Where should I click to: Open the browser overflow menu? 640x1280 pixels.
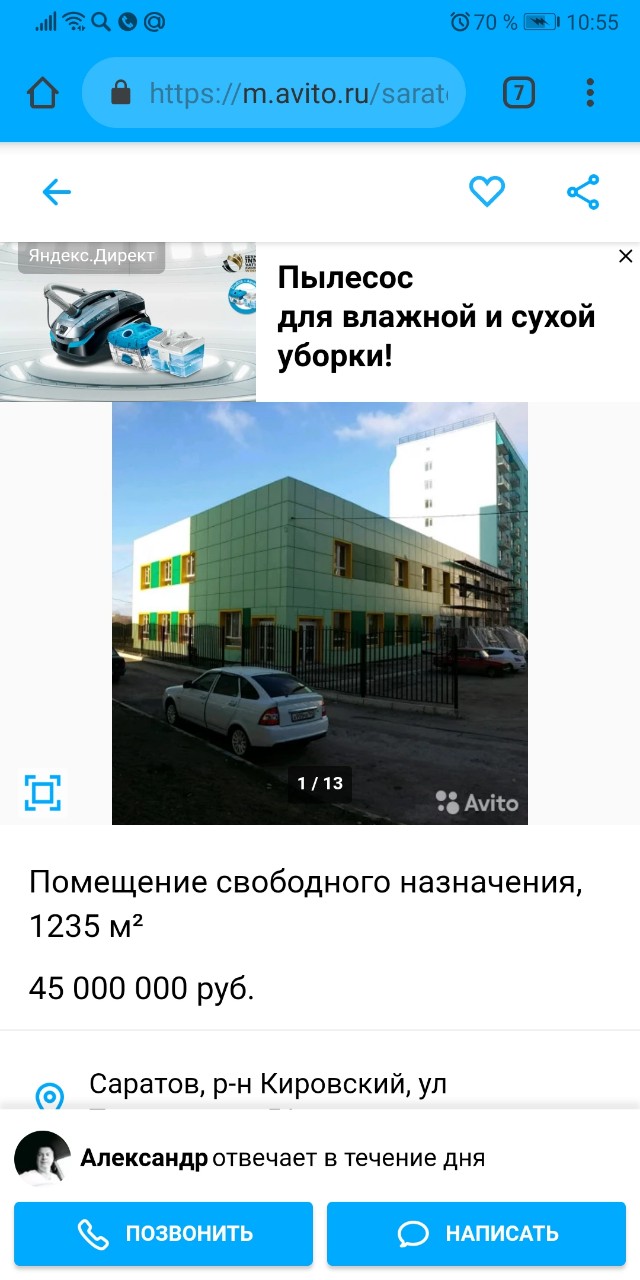[x=590, y=94]
